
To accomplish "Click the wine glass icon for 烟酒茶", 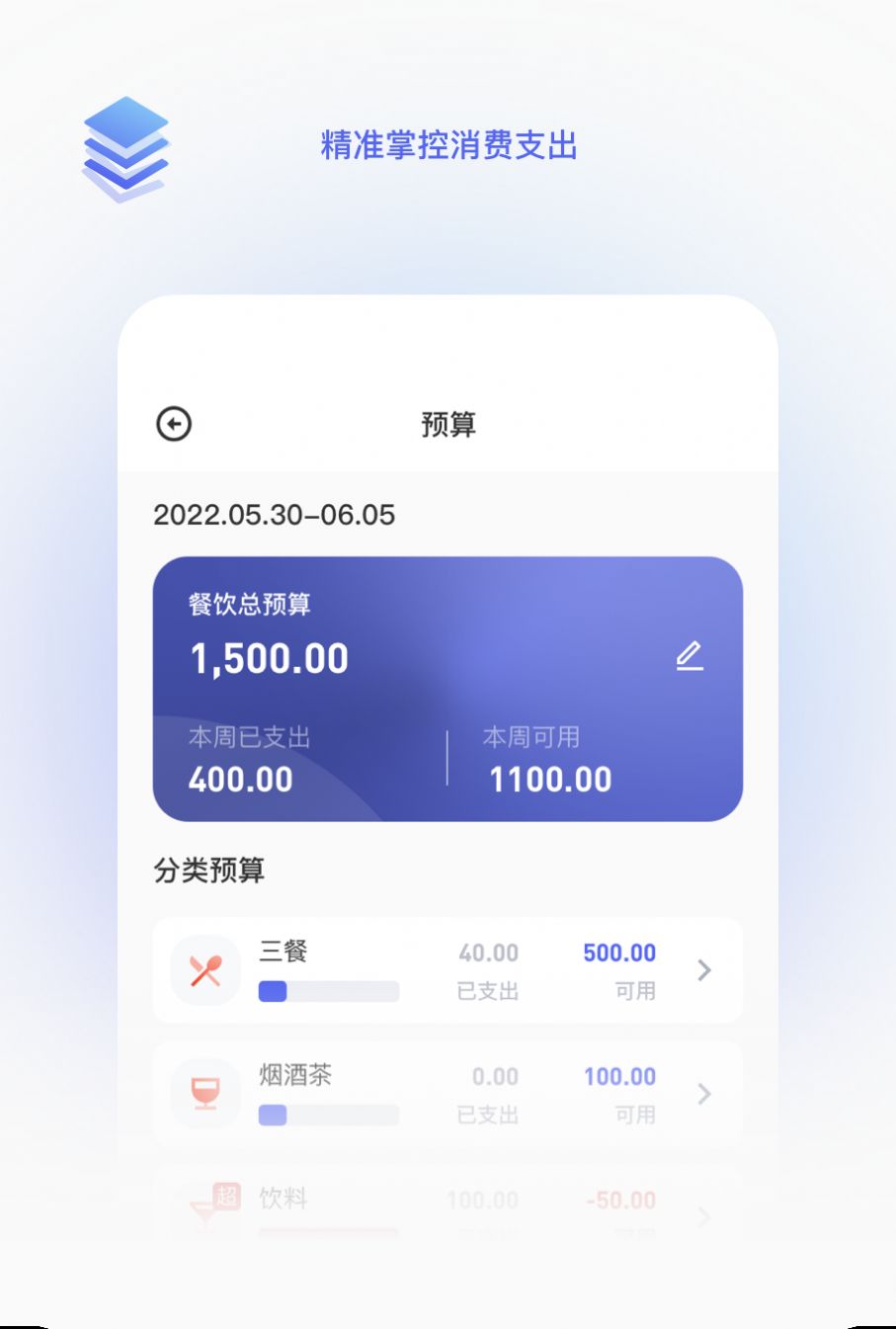I will click(204, 1094).
